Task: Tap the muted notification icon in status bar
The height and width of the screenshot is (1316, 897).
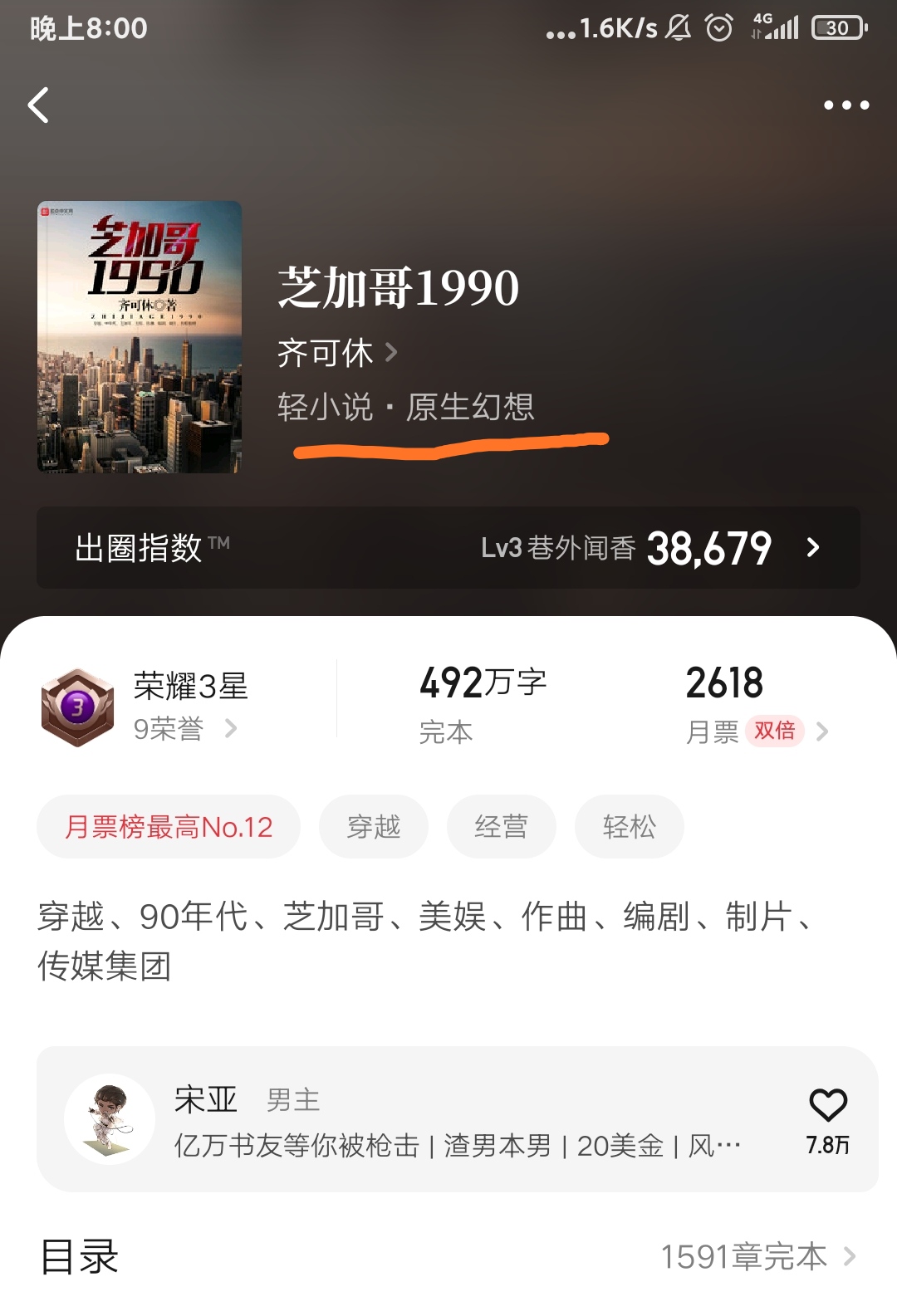Action: tap(679, 27)
